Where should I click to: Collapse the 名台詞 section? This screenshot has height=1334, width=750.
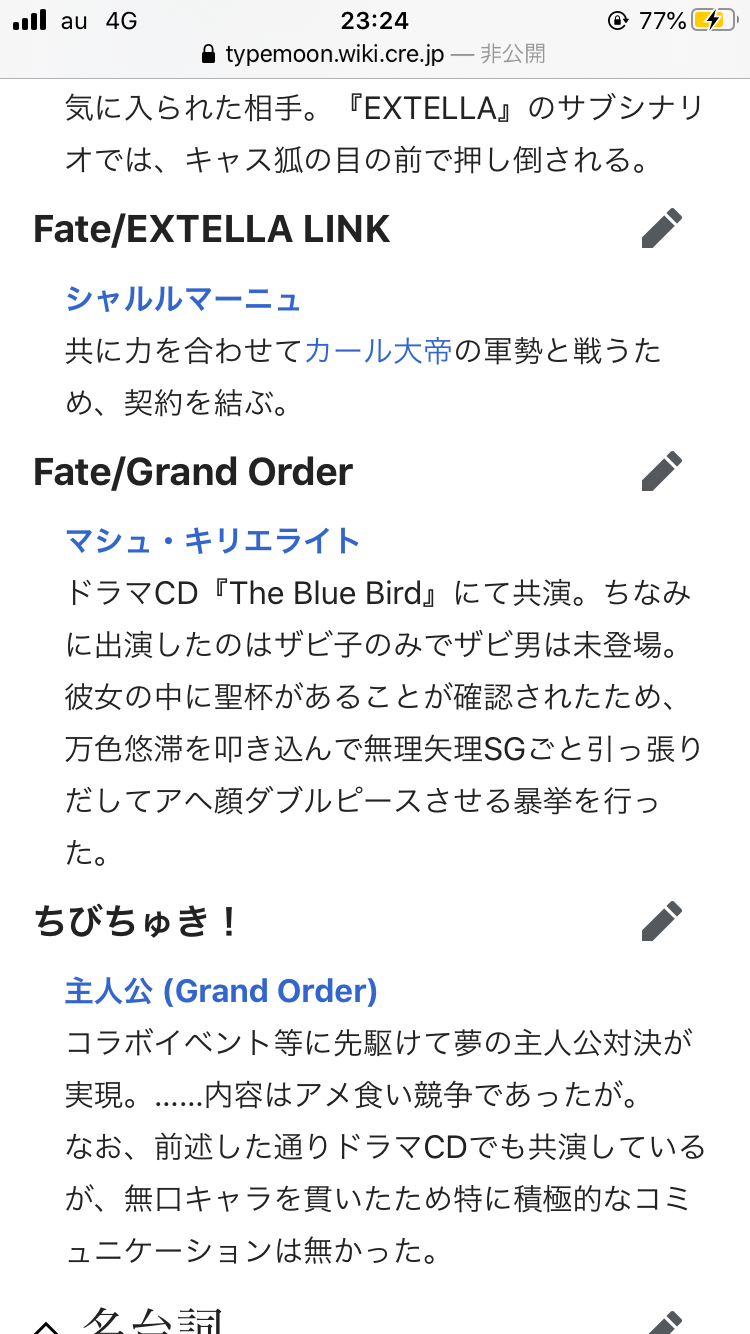coord(46,1322)
